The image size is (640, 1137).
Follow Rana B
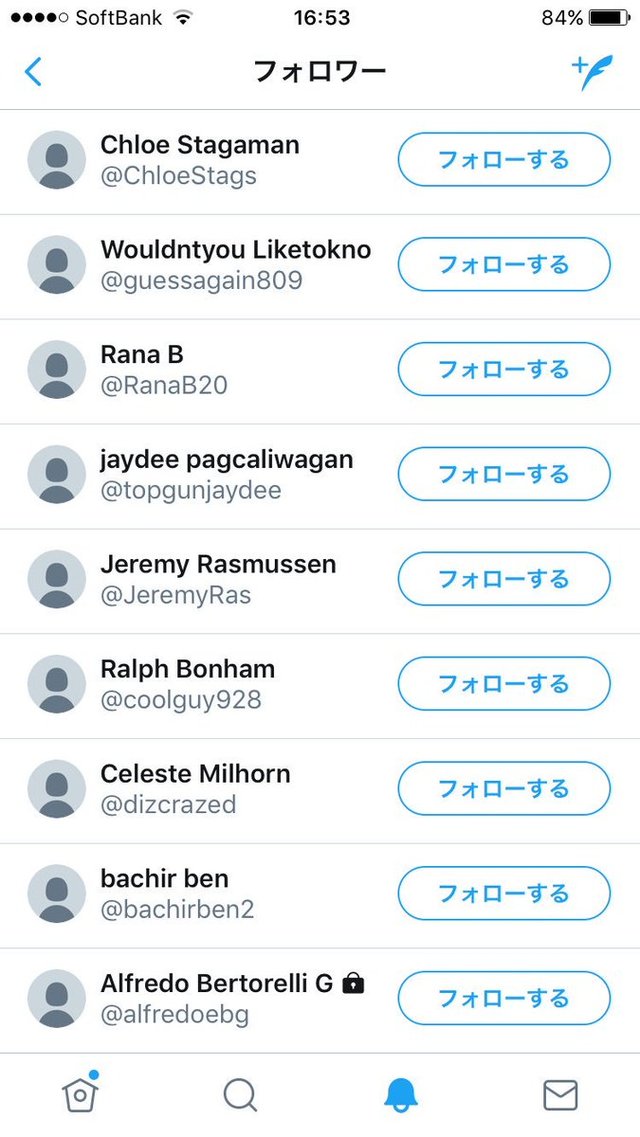coord(504,369)
